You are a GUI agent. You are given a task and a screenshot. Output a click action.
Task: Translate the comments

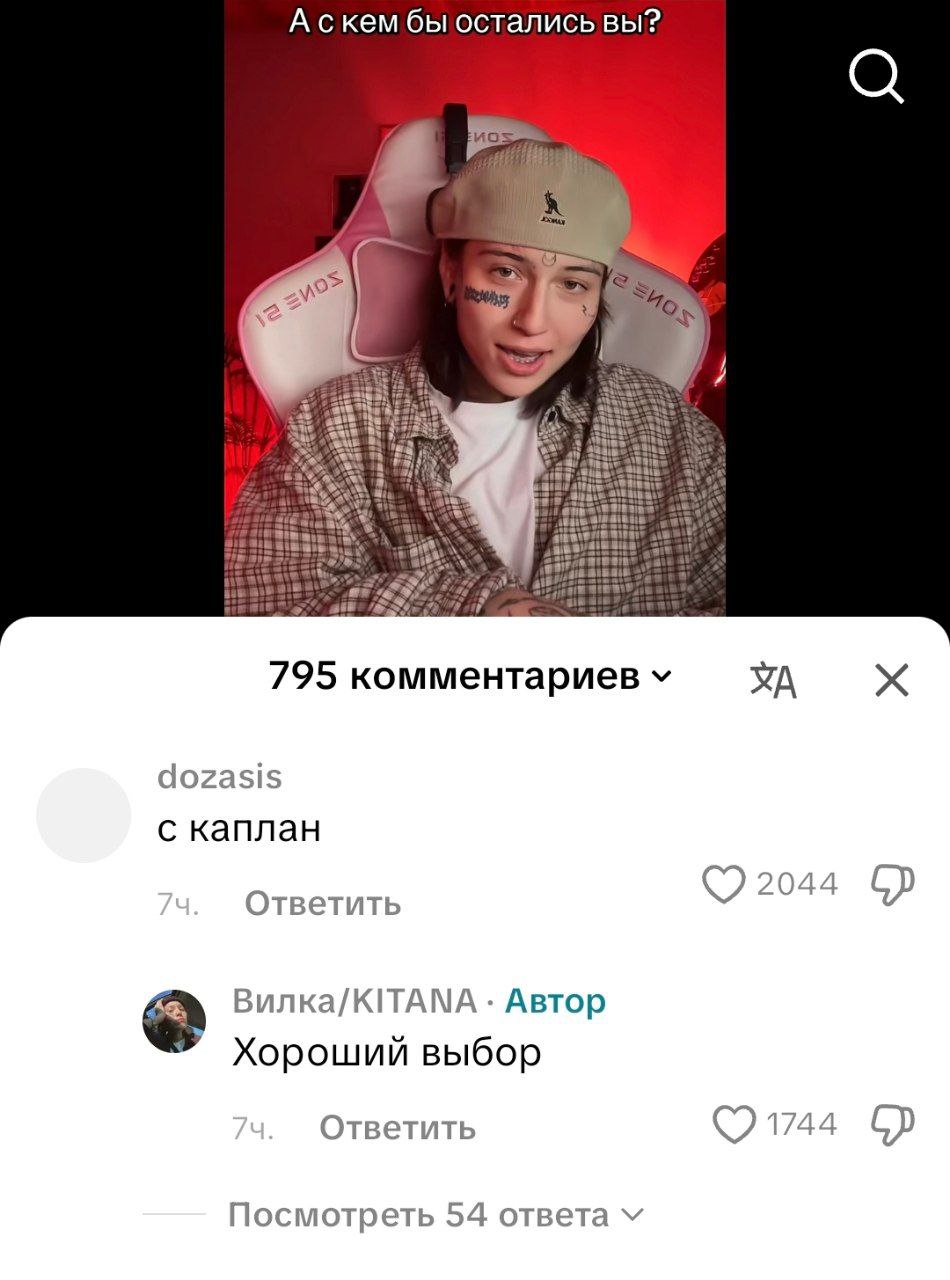coord(773,681)
